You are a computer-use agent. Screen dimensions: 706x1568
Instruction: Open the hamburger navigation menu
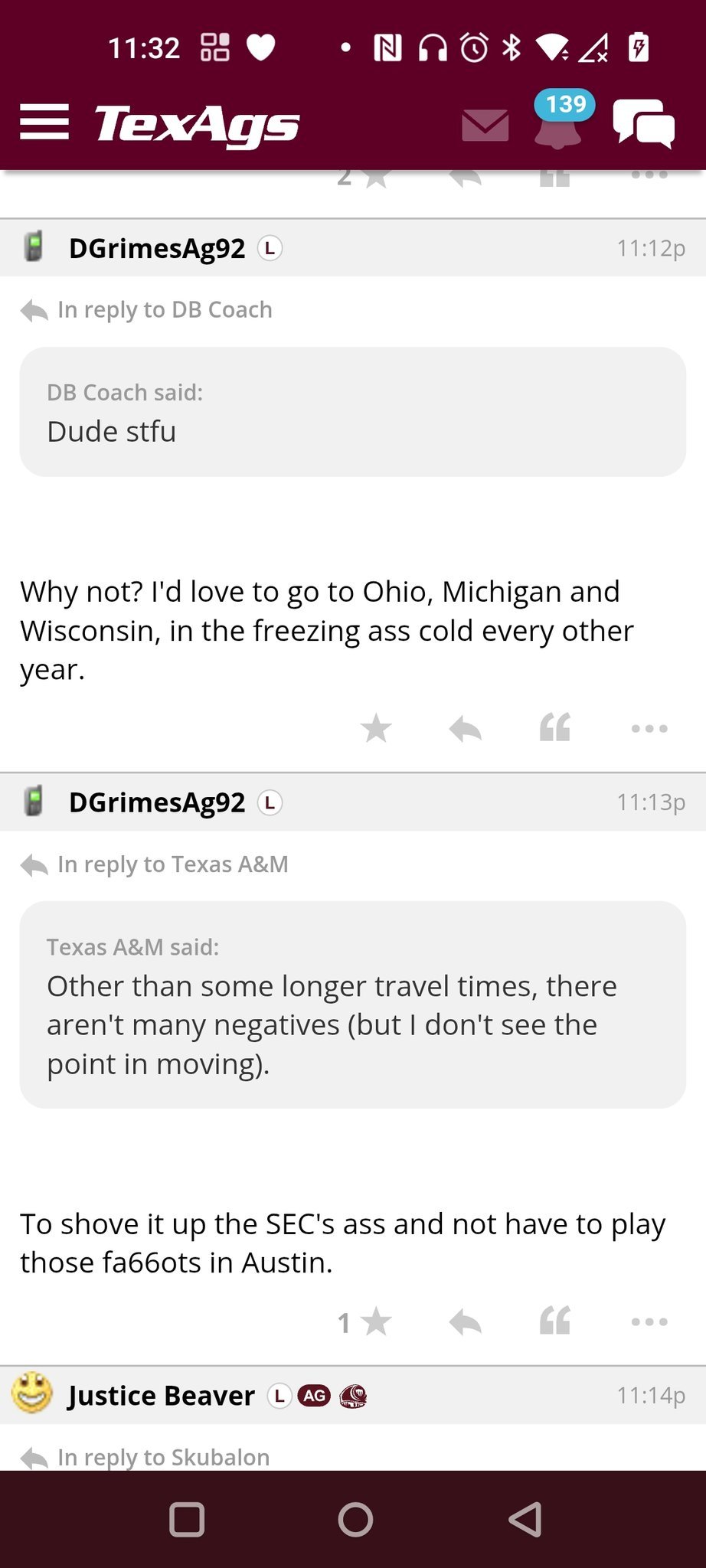(44, 122)
